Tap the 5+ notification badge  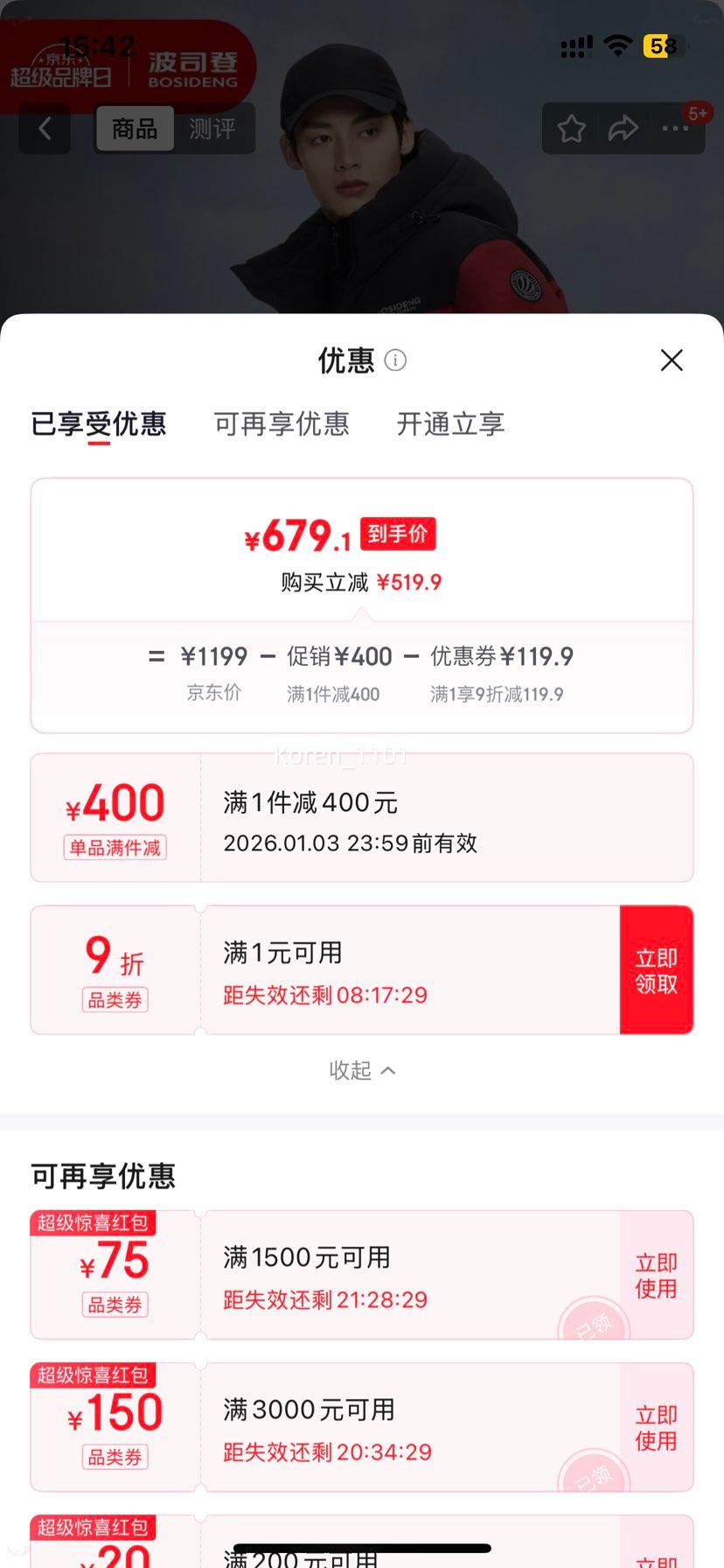(x=699, y=112)
